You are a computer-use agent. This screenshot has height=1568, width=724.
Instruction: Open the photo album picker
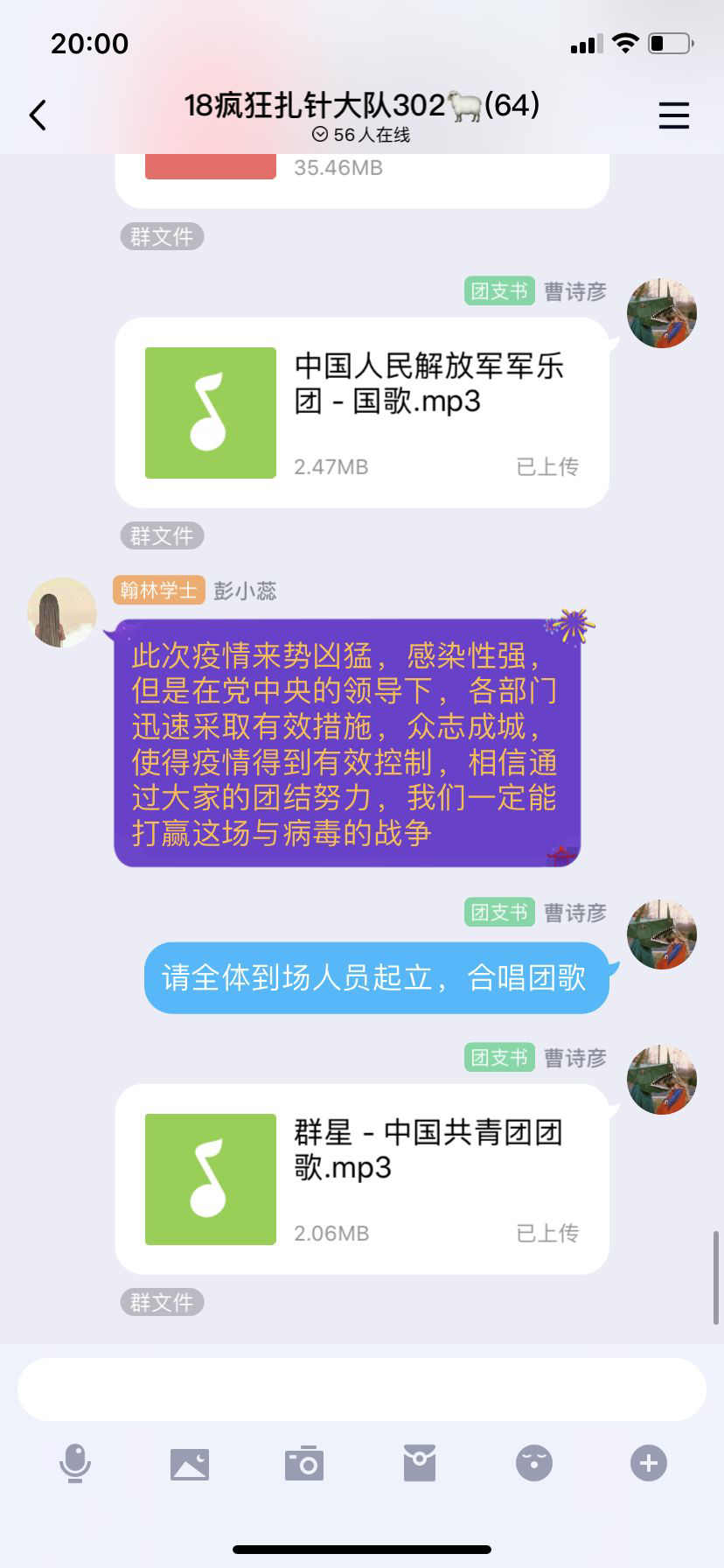tap(190, 1463)
